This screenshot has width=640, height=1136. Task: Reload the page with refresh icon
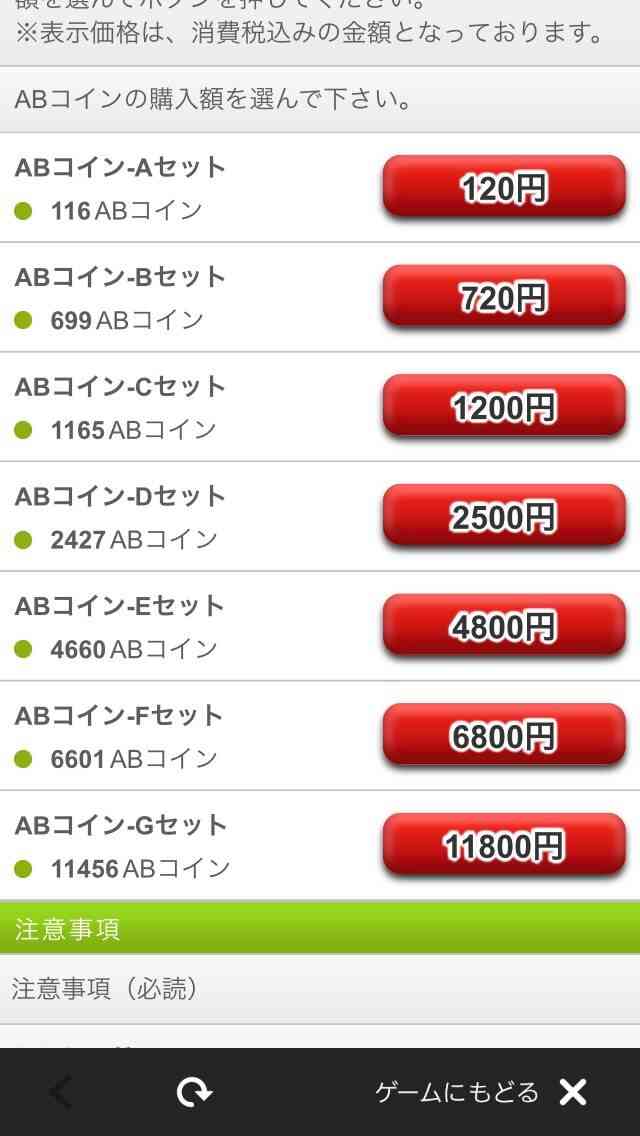pyautogui.click(x=194, y=1092)
